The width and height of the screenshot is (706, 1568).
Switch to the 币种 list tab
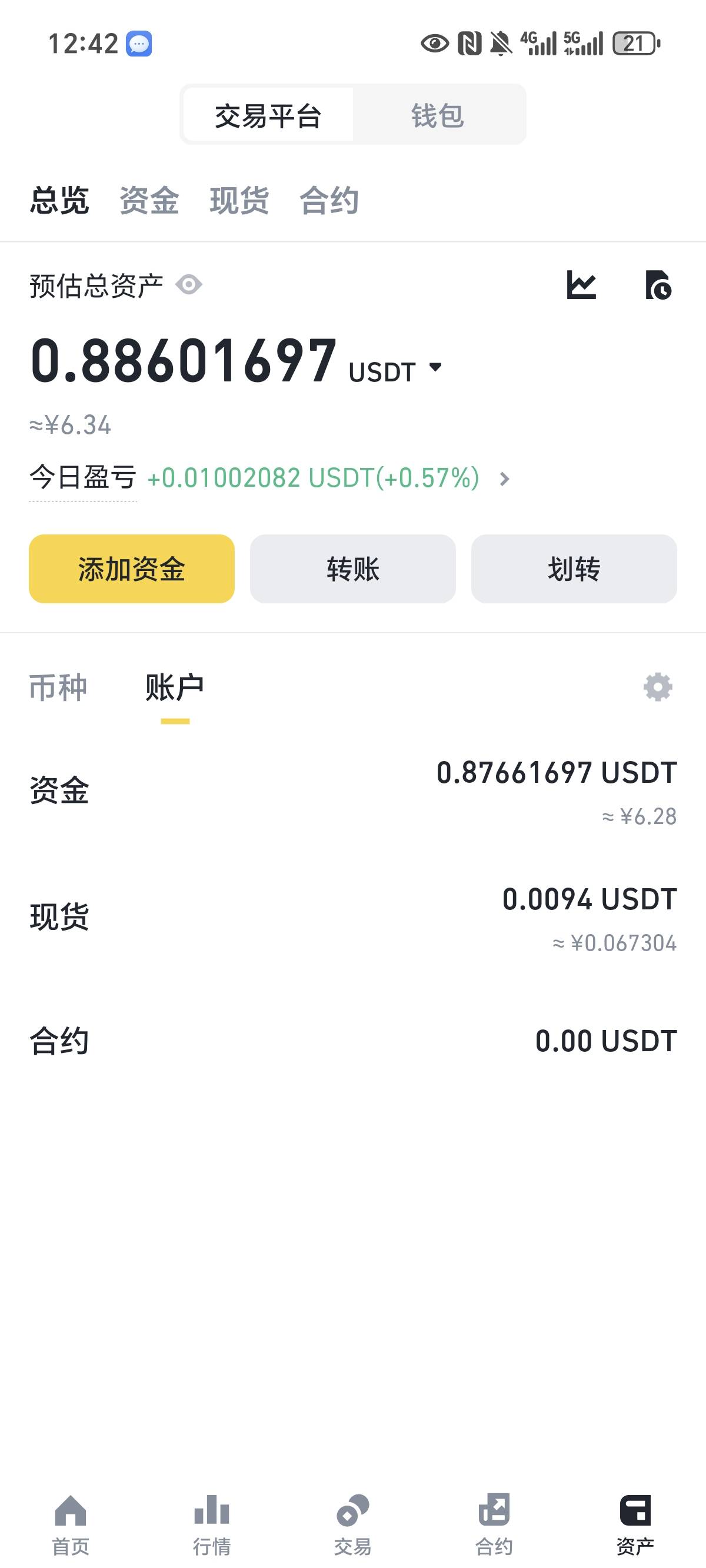point(58,688)
